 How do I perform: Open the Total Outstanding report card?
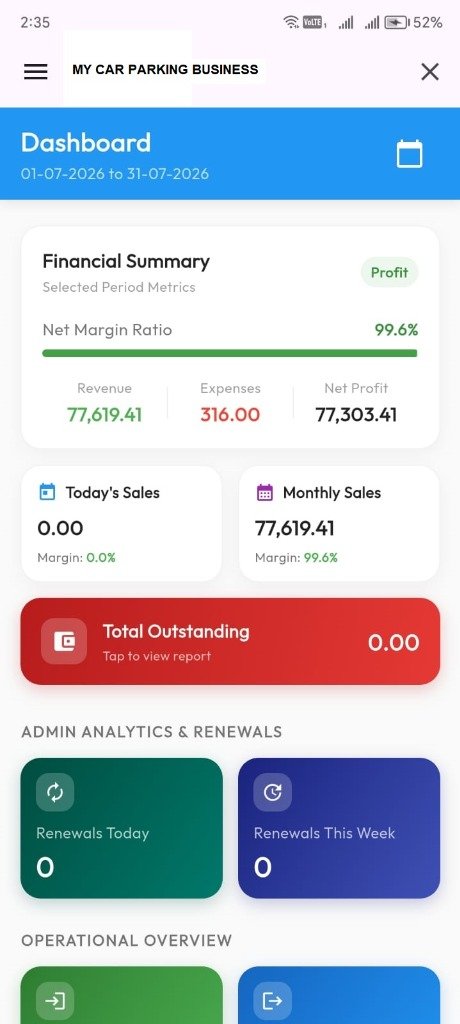(x=230, y=641)
